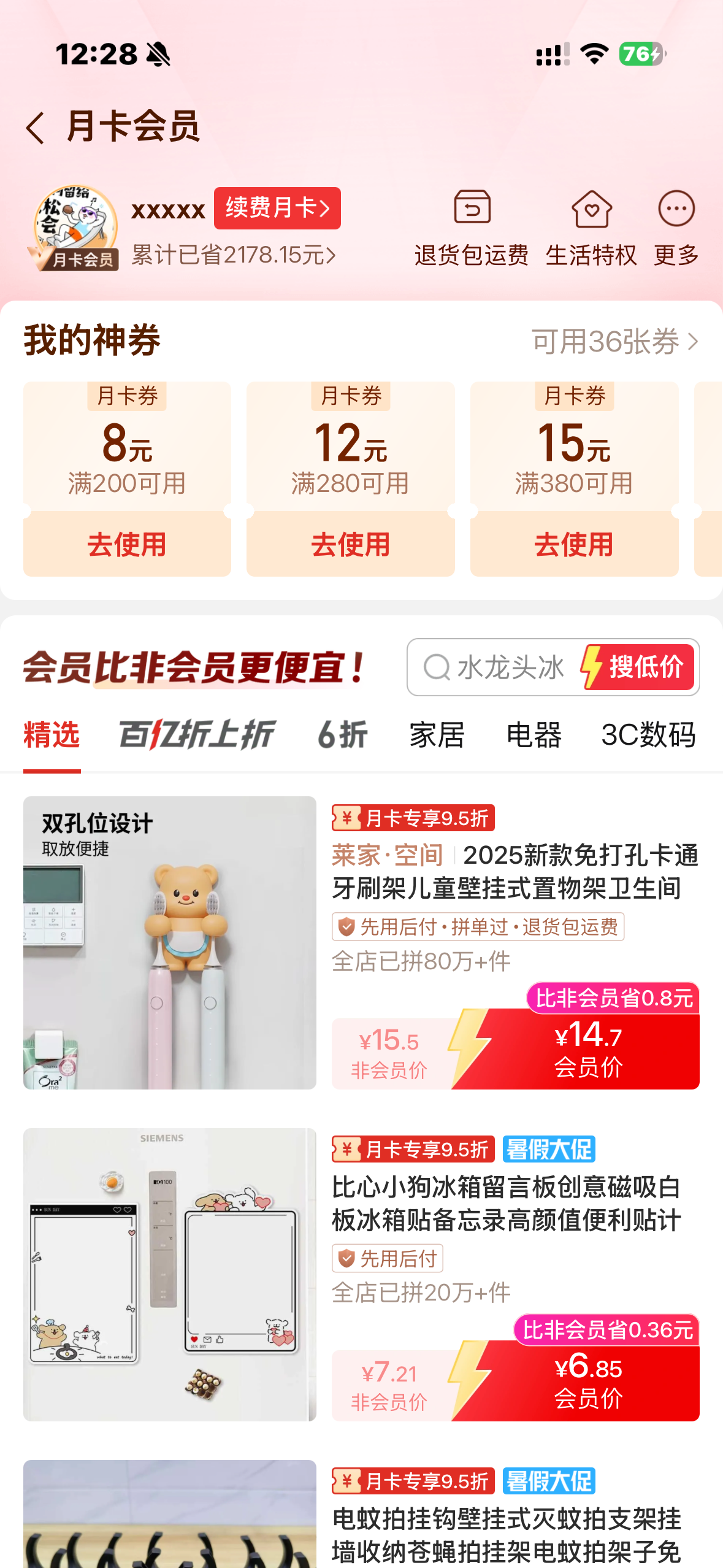Tap the 搜低价 search button
The image size is (723, 1568).
point(637,667)
